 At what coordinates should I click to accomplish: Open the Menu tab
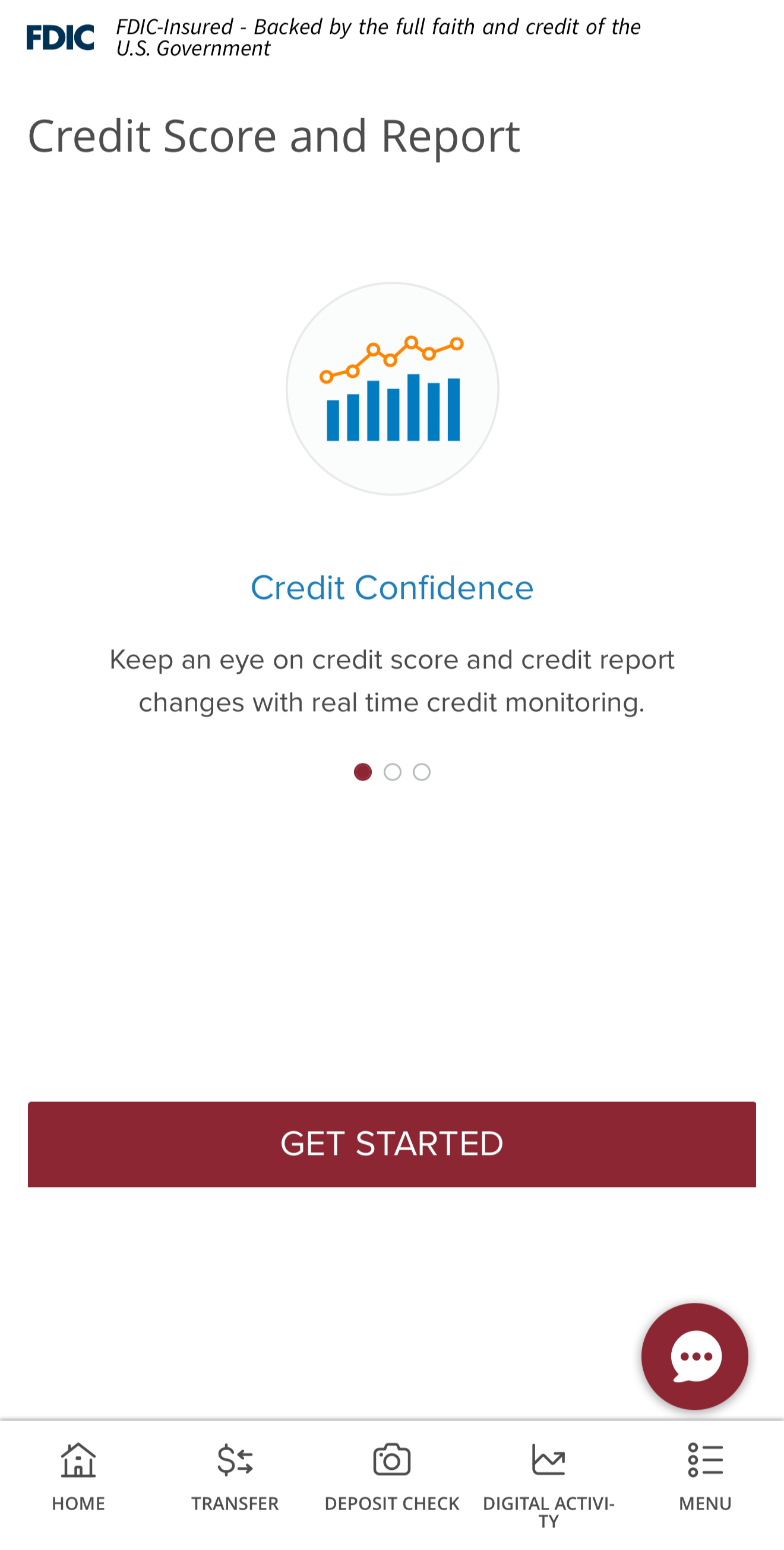click(x=704, y=1478)
